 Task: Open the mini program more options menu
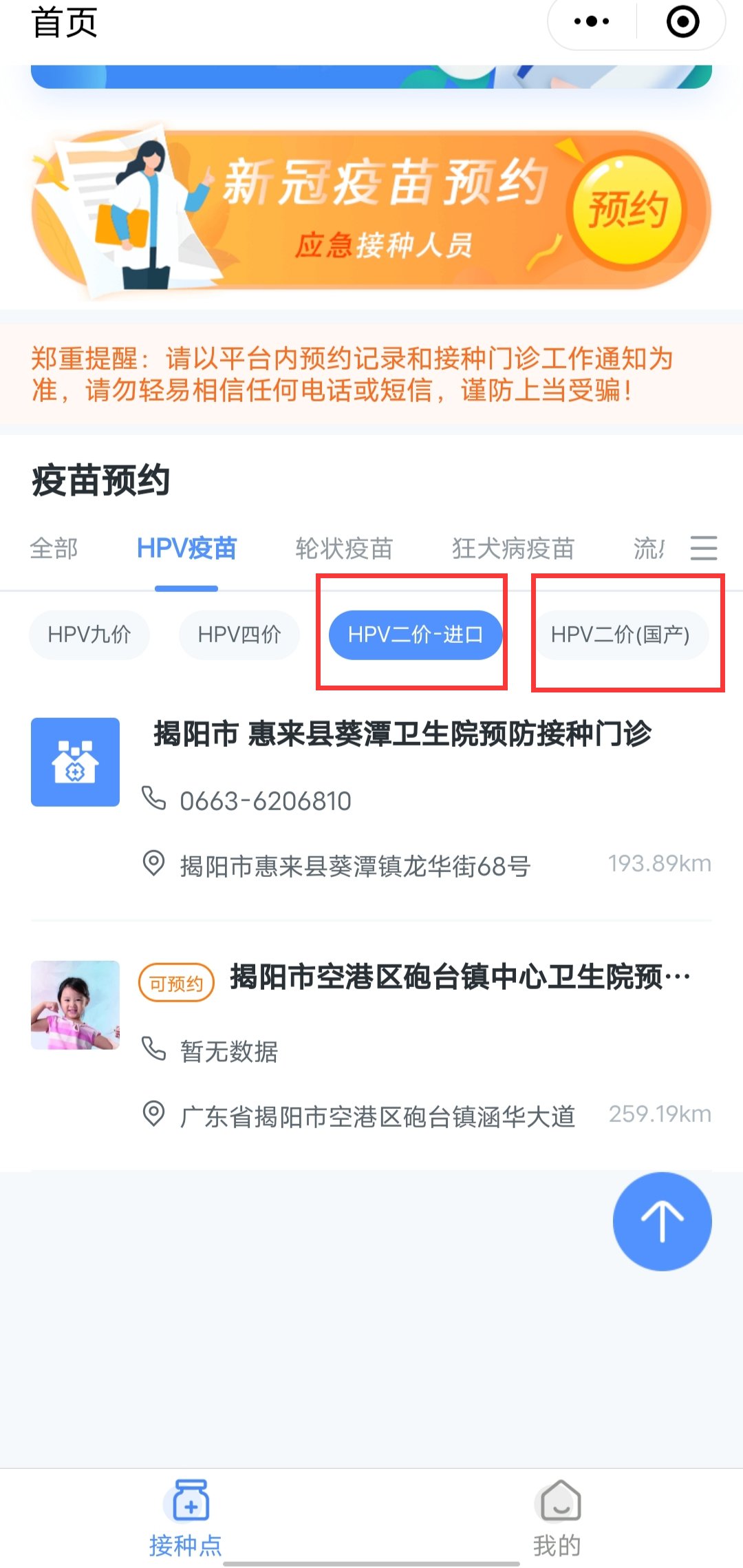[592, 22]
